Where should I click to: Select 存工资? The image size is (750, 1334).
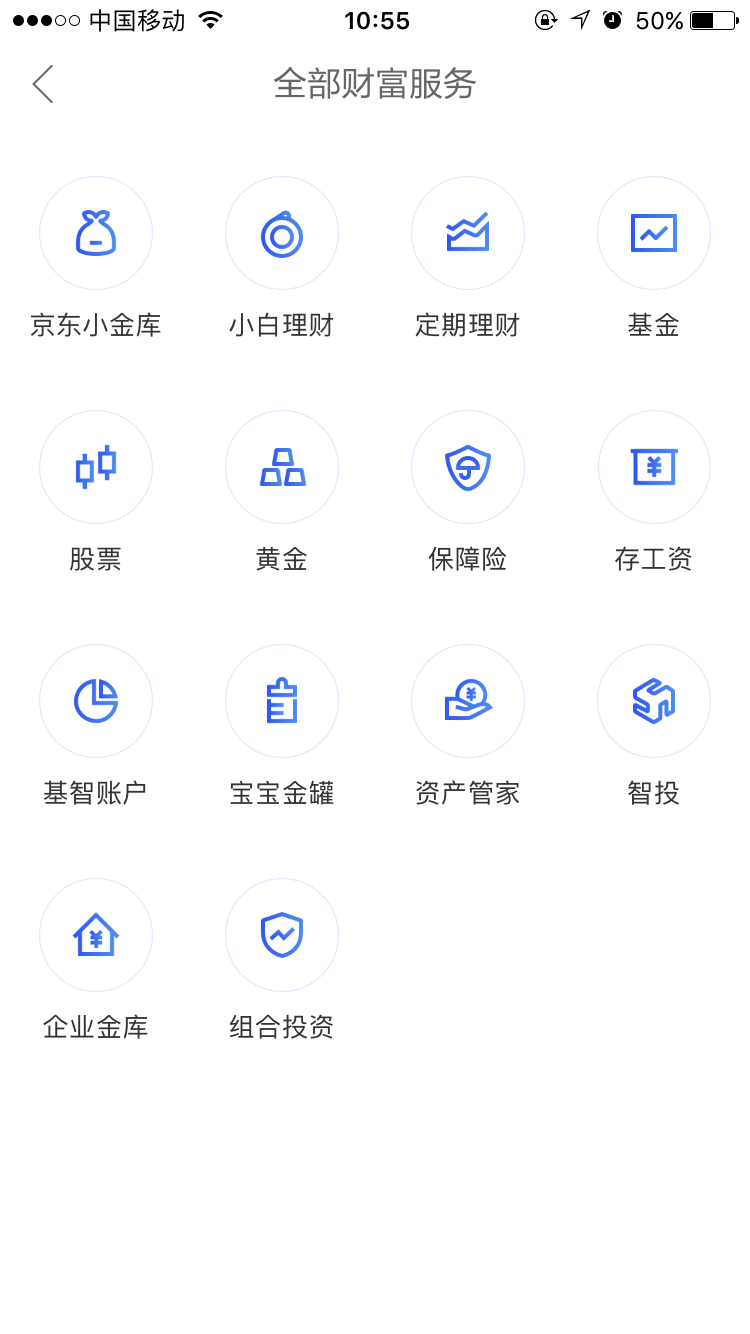click(x=654, y=468)
